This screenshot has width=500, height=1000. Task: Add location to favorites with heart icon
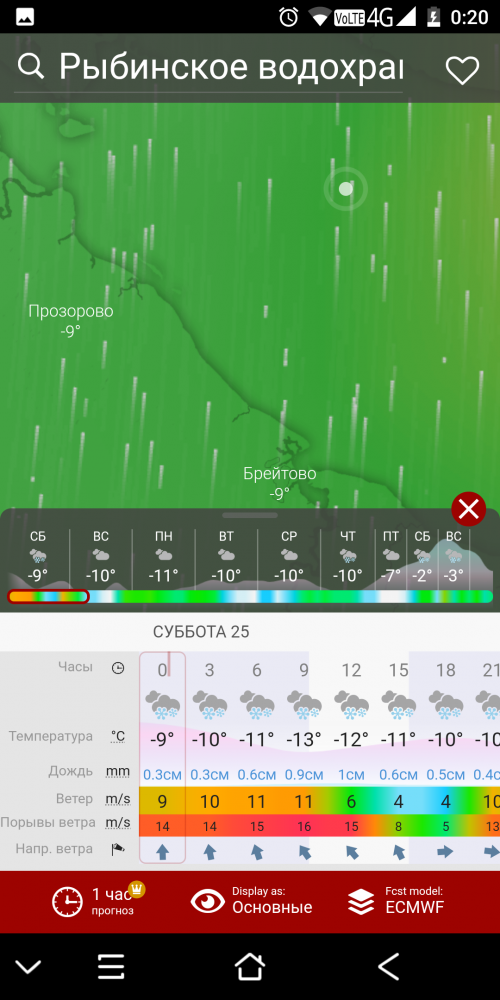(462, 70)
